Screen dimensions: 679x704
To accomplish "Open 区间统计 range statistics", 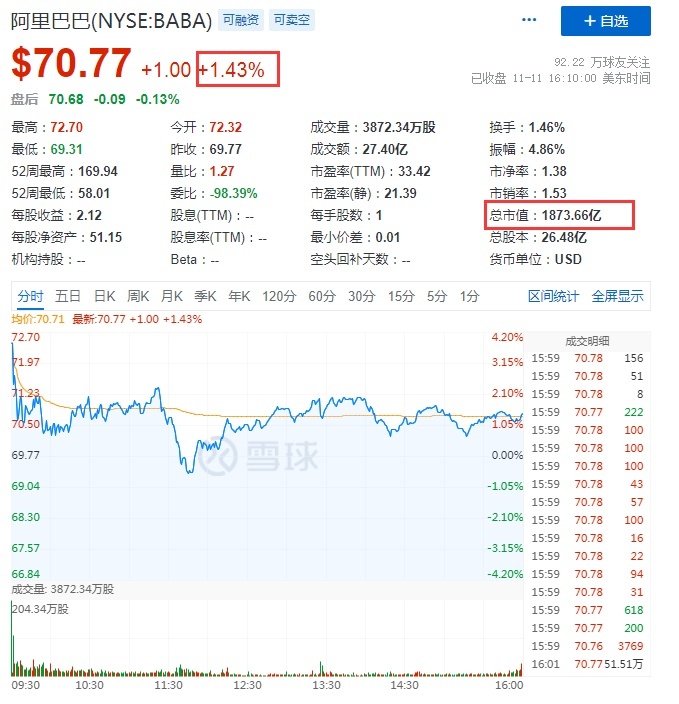I will tap(553, 296).
